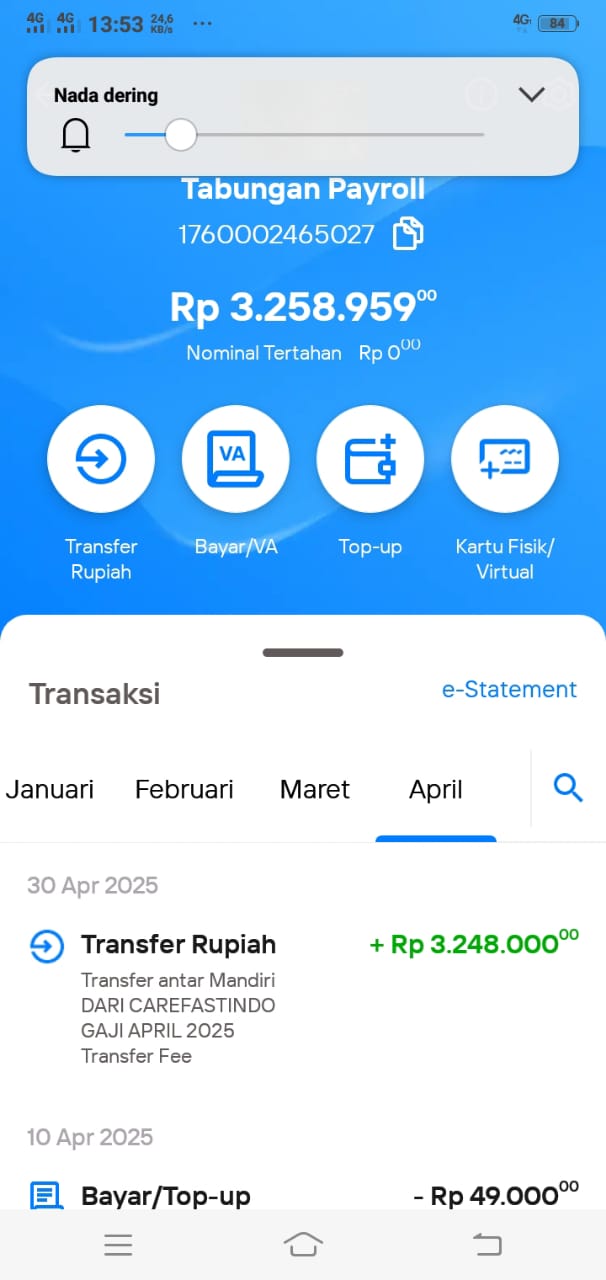Copy the account number 1760002465027
The width and height of the screenshot is (606, 1280).
tap(407, 235)
